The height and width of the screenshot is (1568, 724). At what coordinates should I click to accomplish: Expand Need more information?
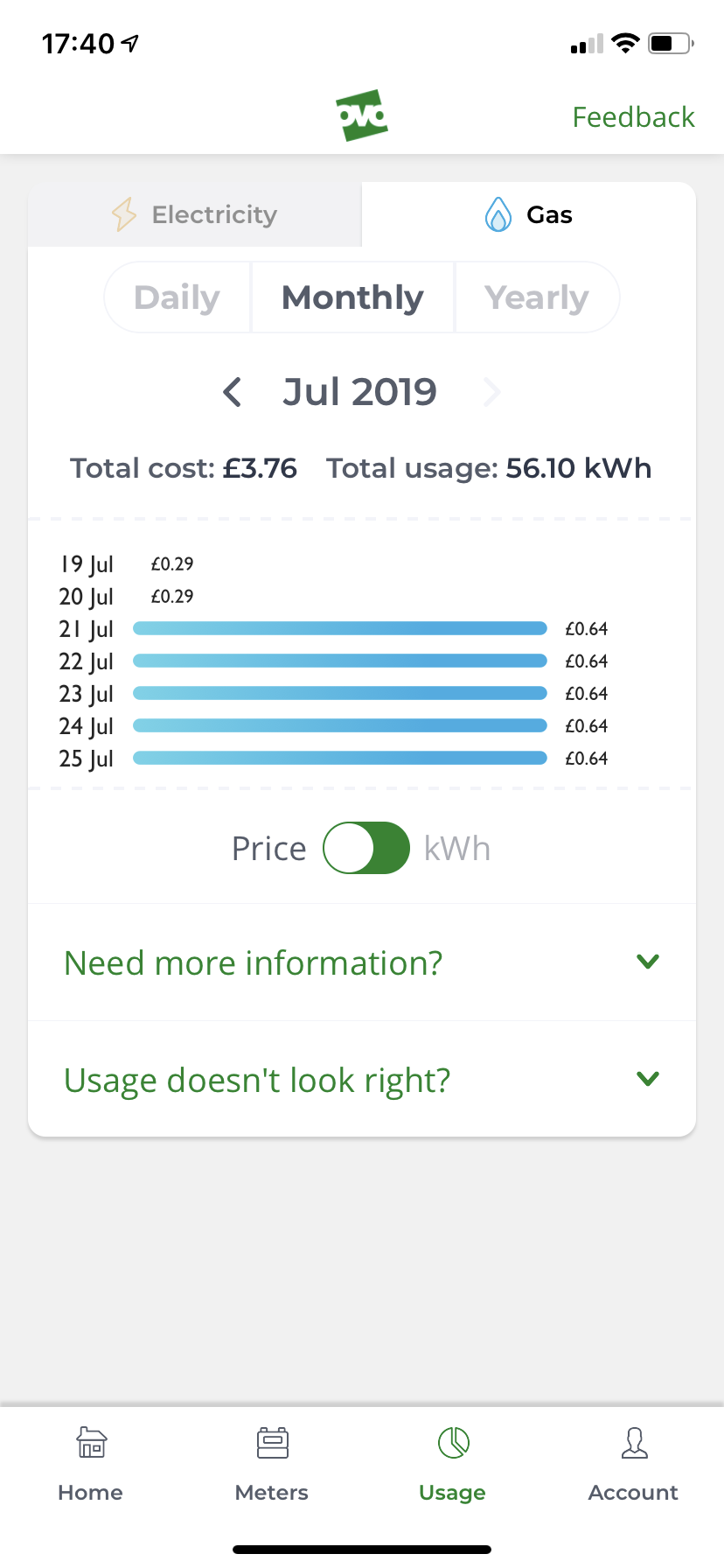point(362,962)
